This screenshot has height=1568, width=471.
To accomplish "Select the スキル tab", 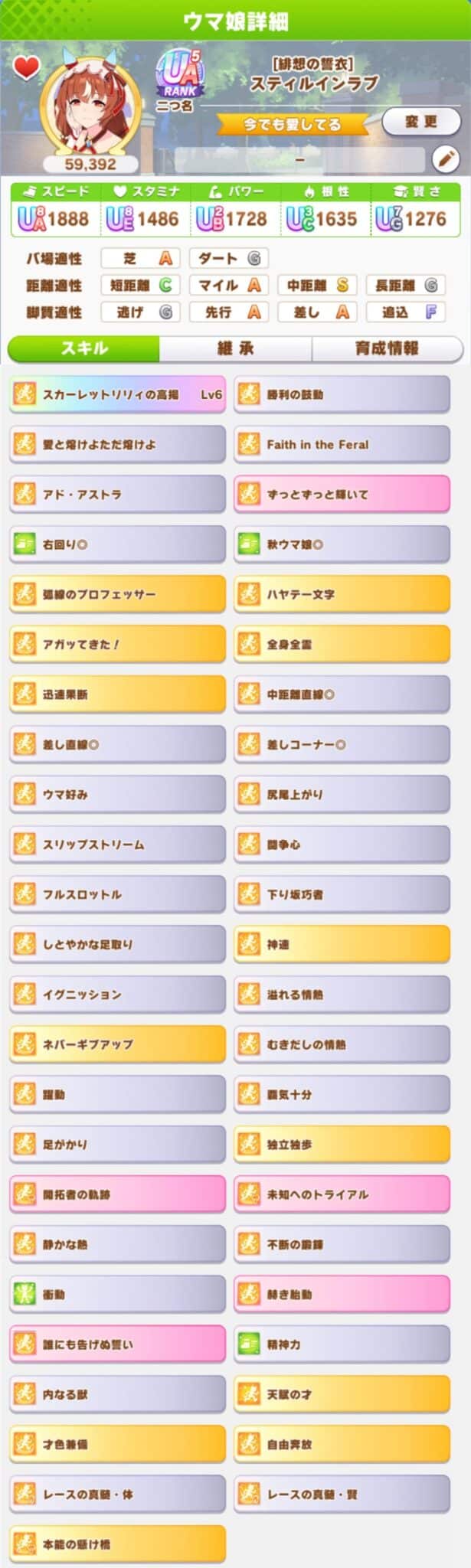I will tap(84, 348).
